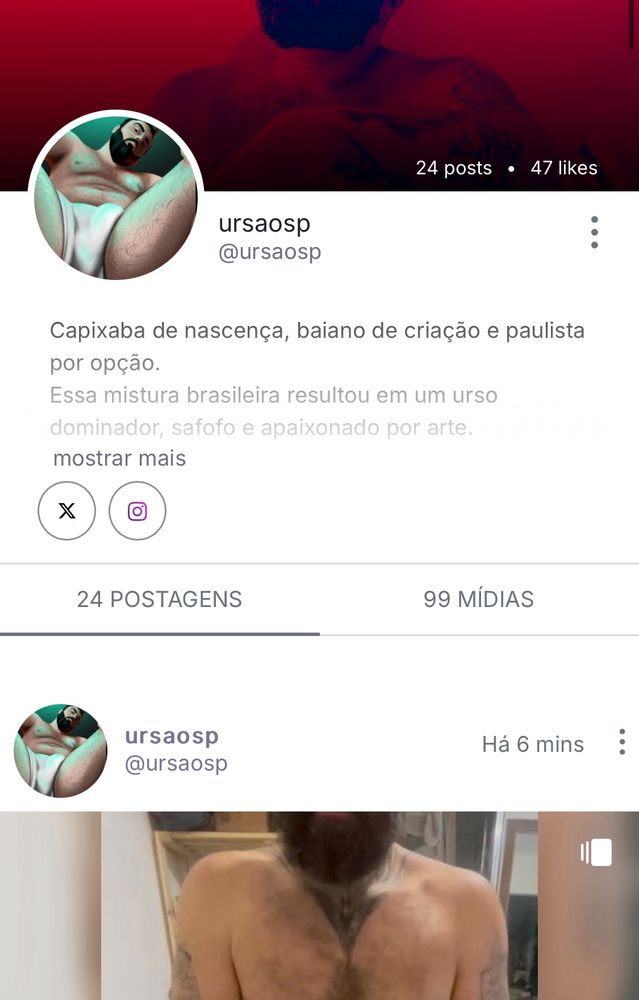The width and height of the screenshot is (639, 1000).
Task: Switch to the 99 Mídias tab
Action: (478, 599)
